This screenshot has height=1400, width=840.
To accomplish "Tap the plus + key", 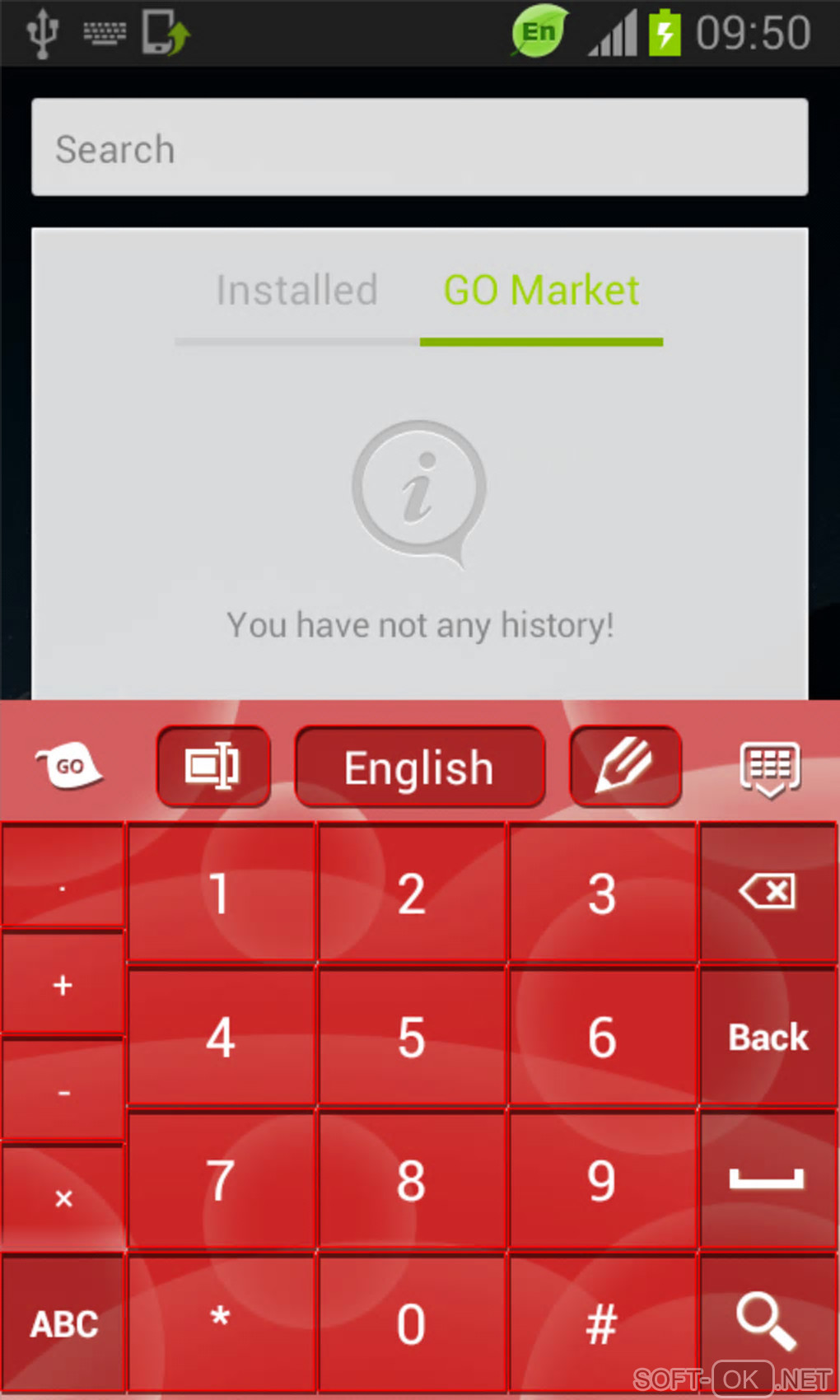I will pyautogui.click(x=63, y=984).
